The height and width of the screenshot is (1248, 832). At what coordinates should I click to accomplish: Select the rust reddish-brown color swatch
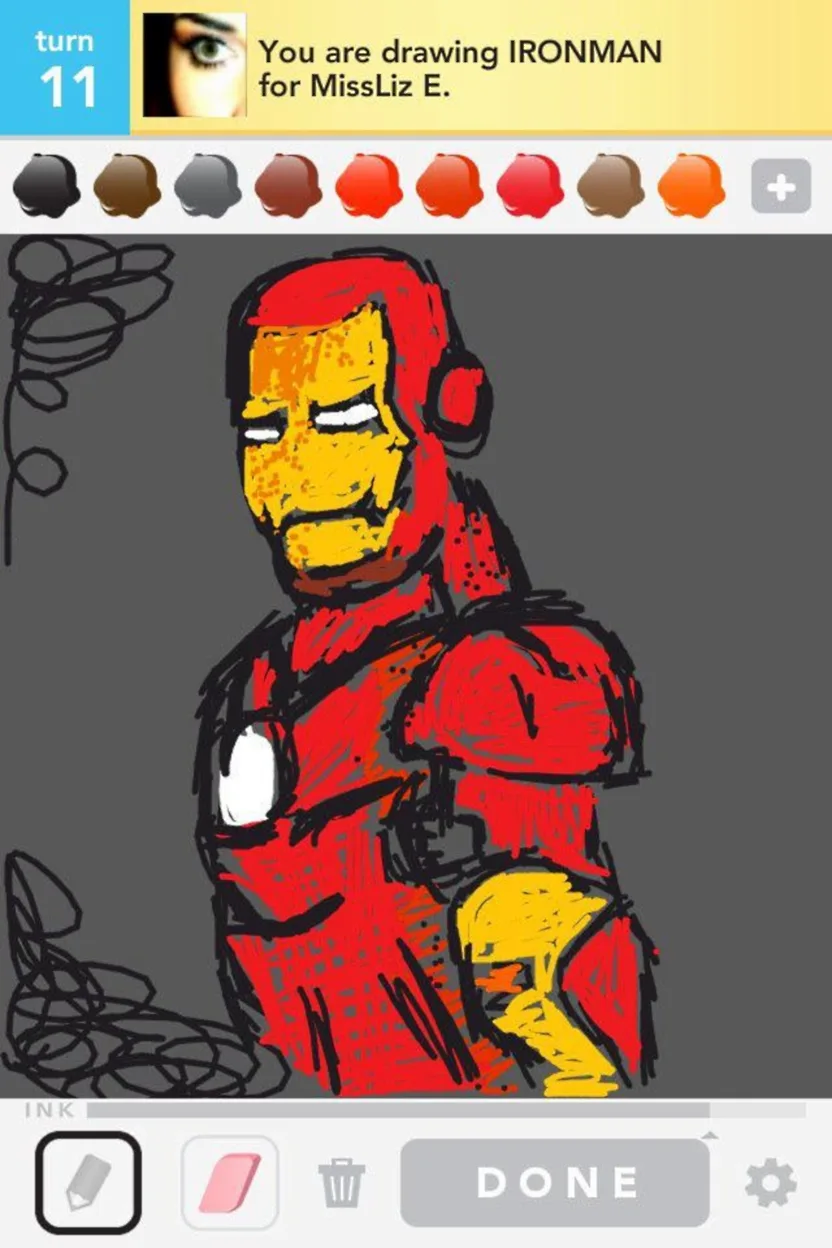click(288, 186)
